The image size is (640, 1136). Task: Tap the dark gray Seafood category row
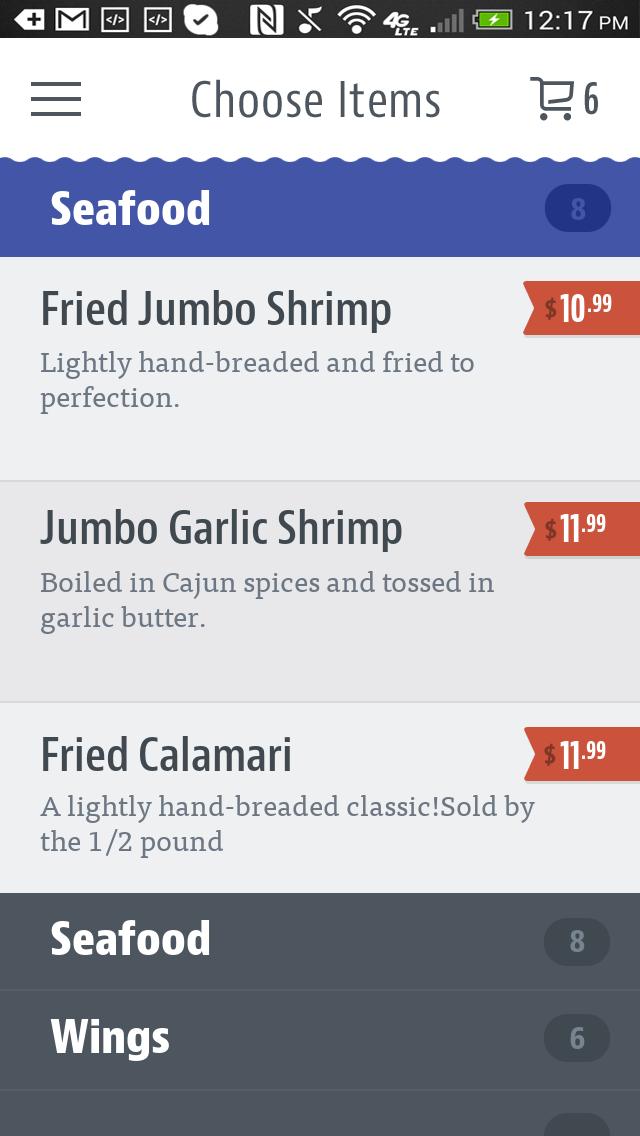pyautogui.click(x=320, y=940)
